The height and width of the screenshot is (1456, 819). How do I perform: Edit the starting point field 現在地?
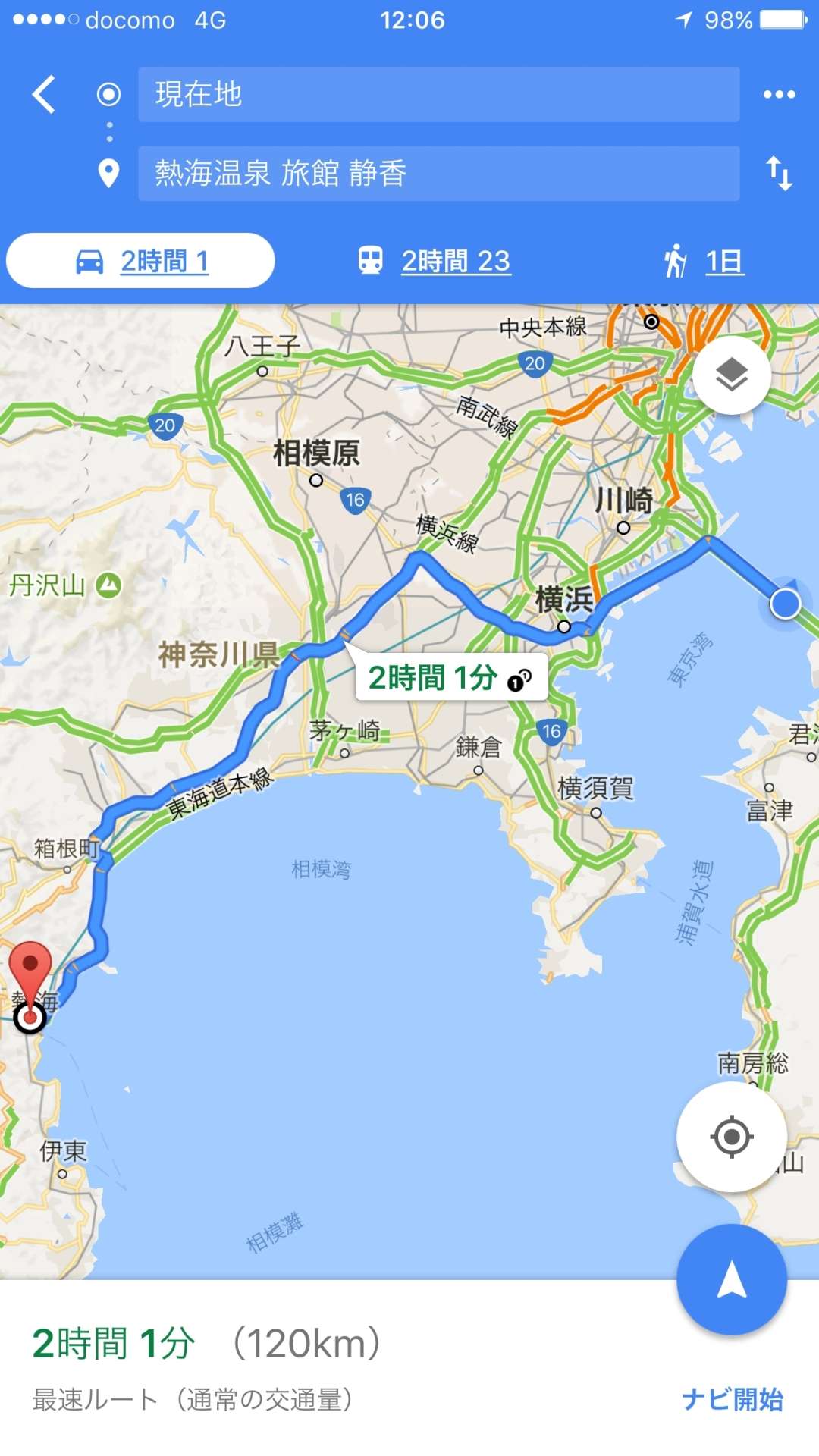click(x=438, y=94)
